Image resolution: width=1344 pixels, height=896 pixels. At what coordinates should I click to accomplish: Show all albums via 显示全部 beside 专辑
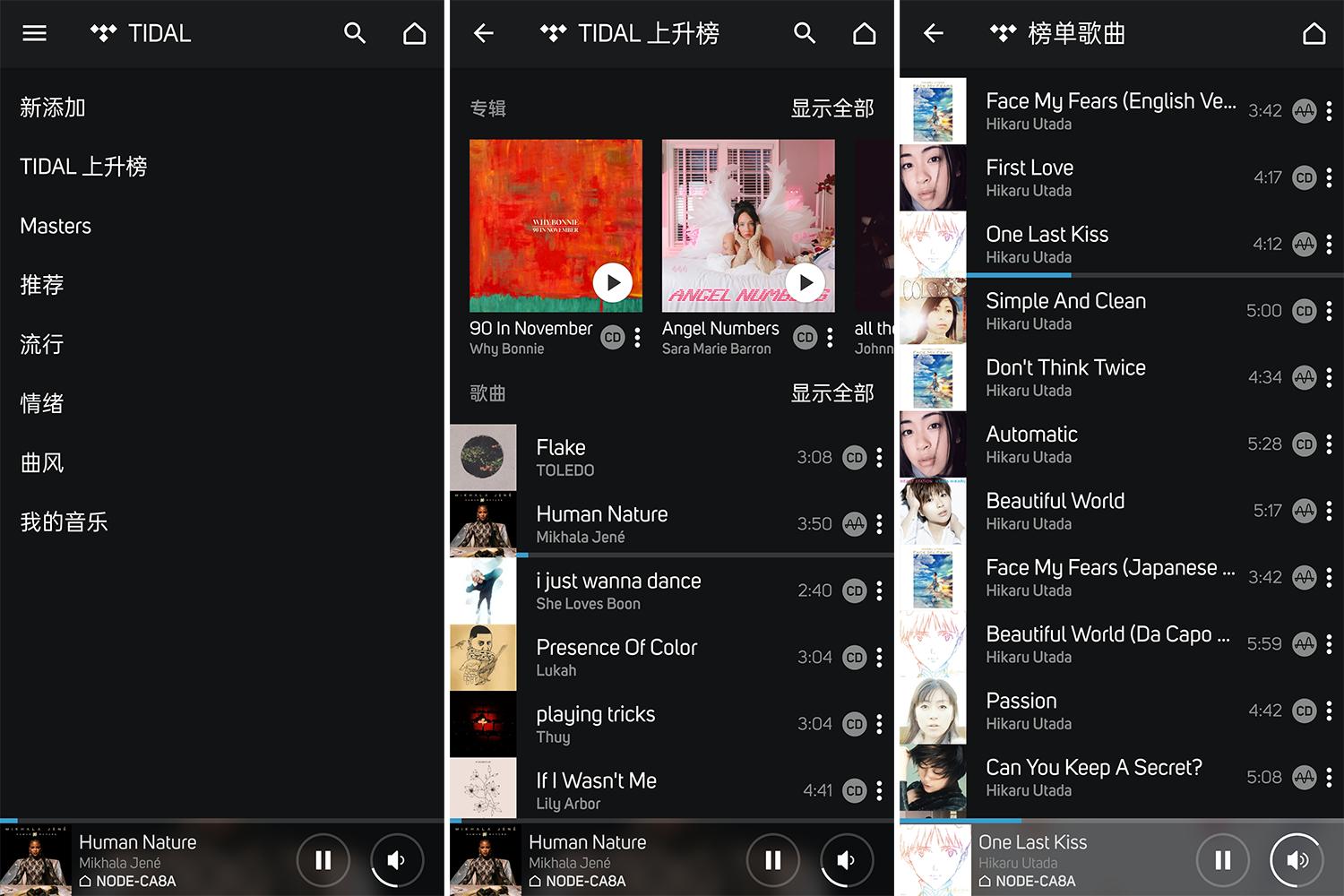(831, 108)
